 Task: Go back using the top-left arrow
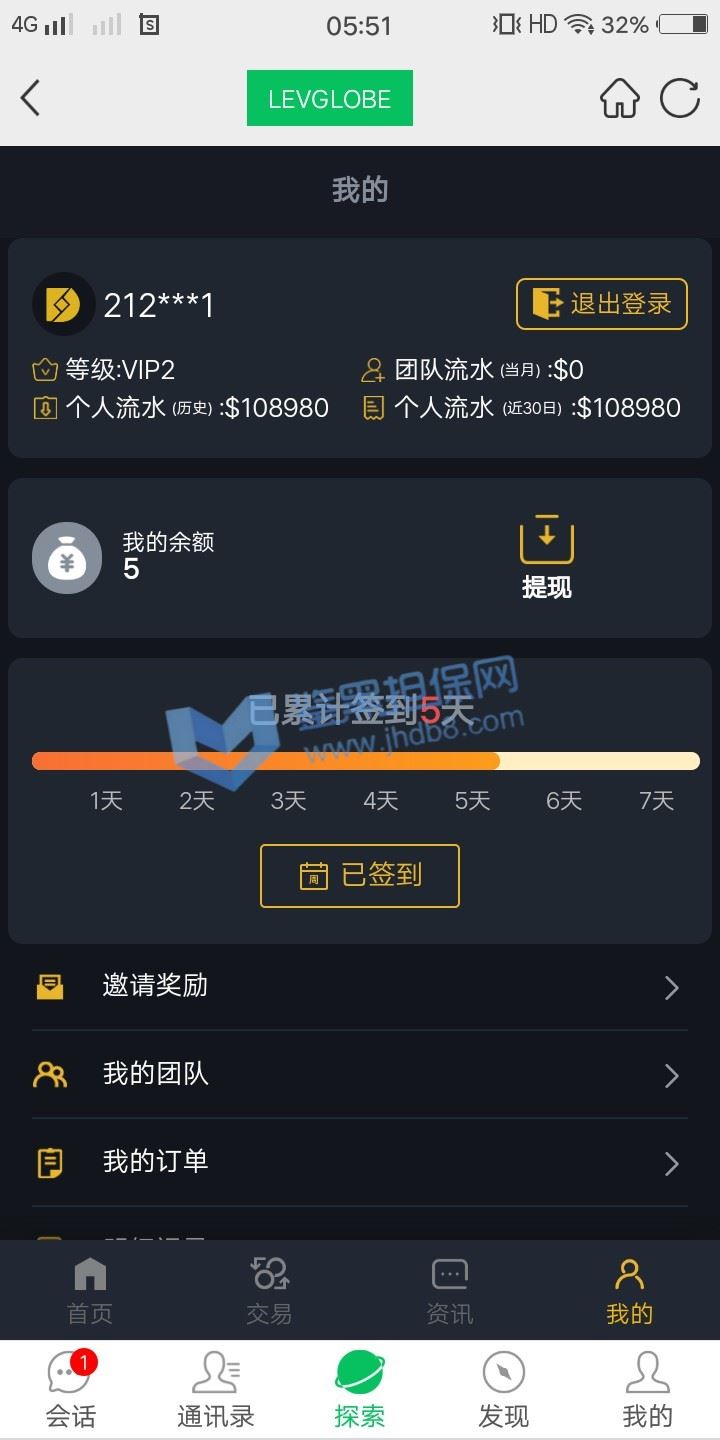coord(30,98)
